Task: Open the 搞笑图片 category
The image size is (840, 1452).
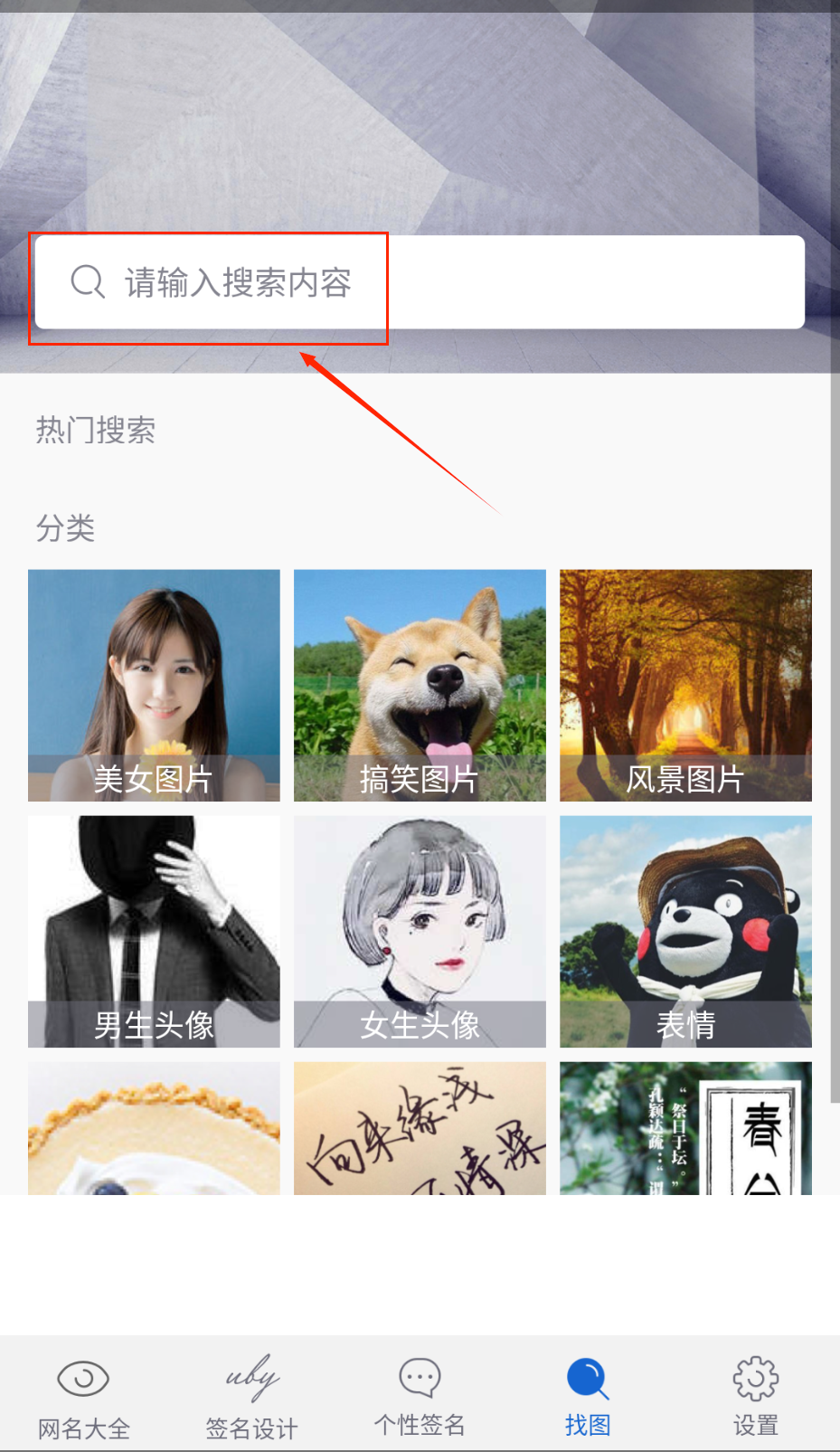Action: point(420,685)
